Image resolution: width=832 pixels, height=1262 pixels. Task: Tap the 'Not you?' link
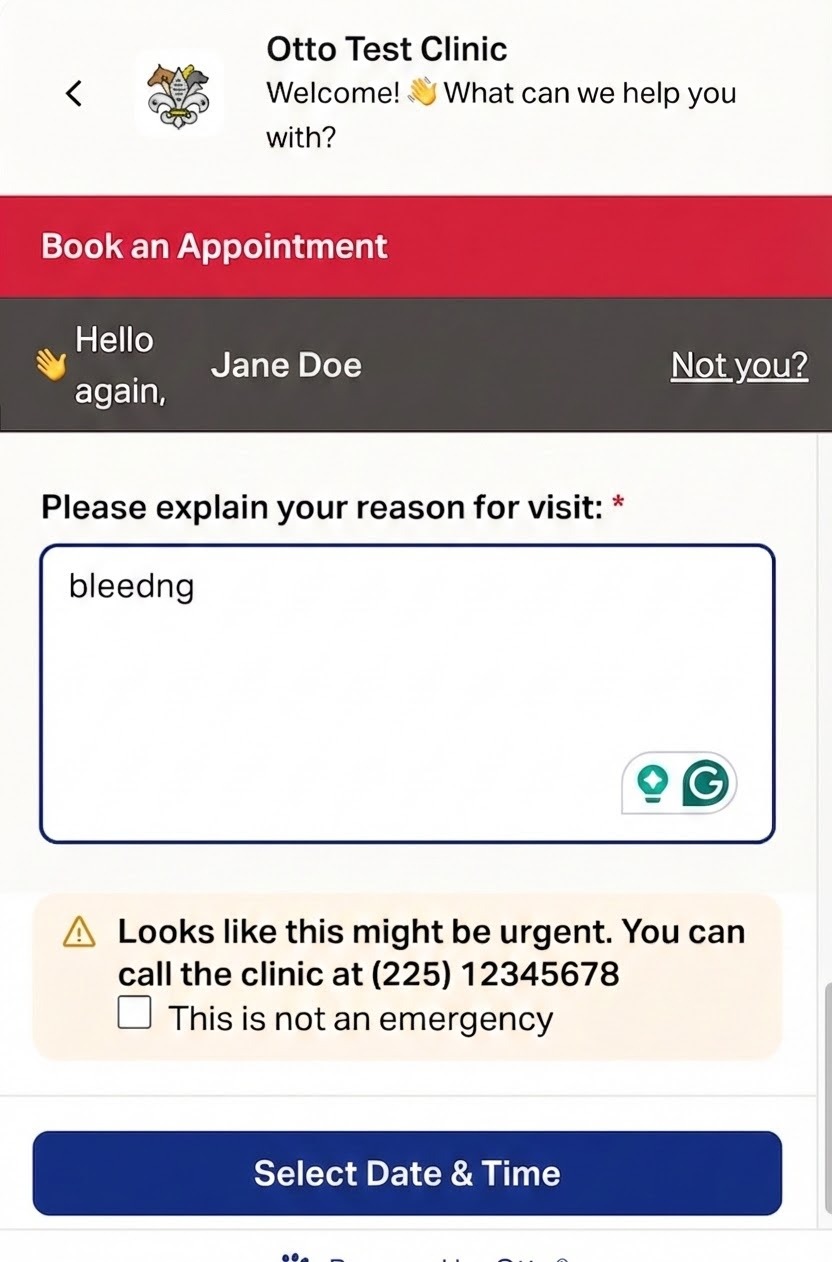coord(739,366)
